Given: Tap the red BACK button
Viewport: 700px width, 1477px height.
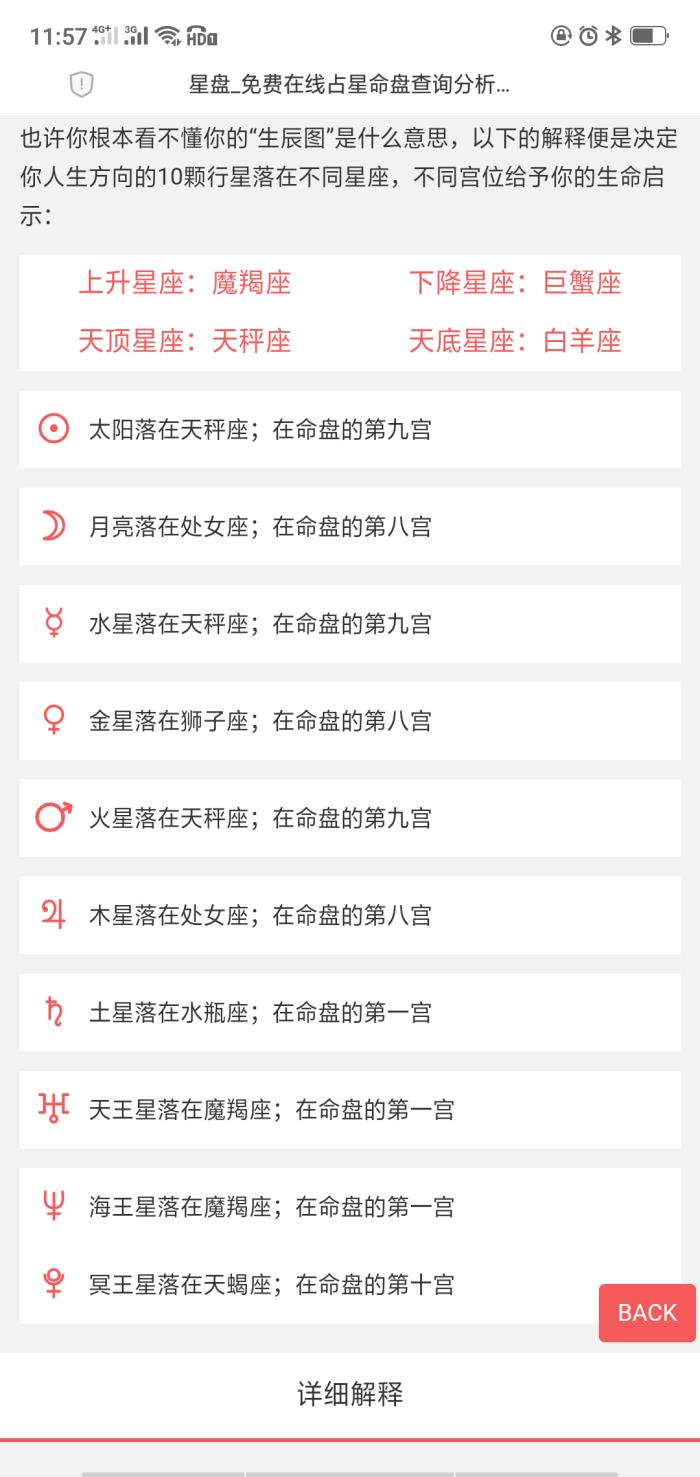Looking at the screenshot, I should 647,1313.
